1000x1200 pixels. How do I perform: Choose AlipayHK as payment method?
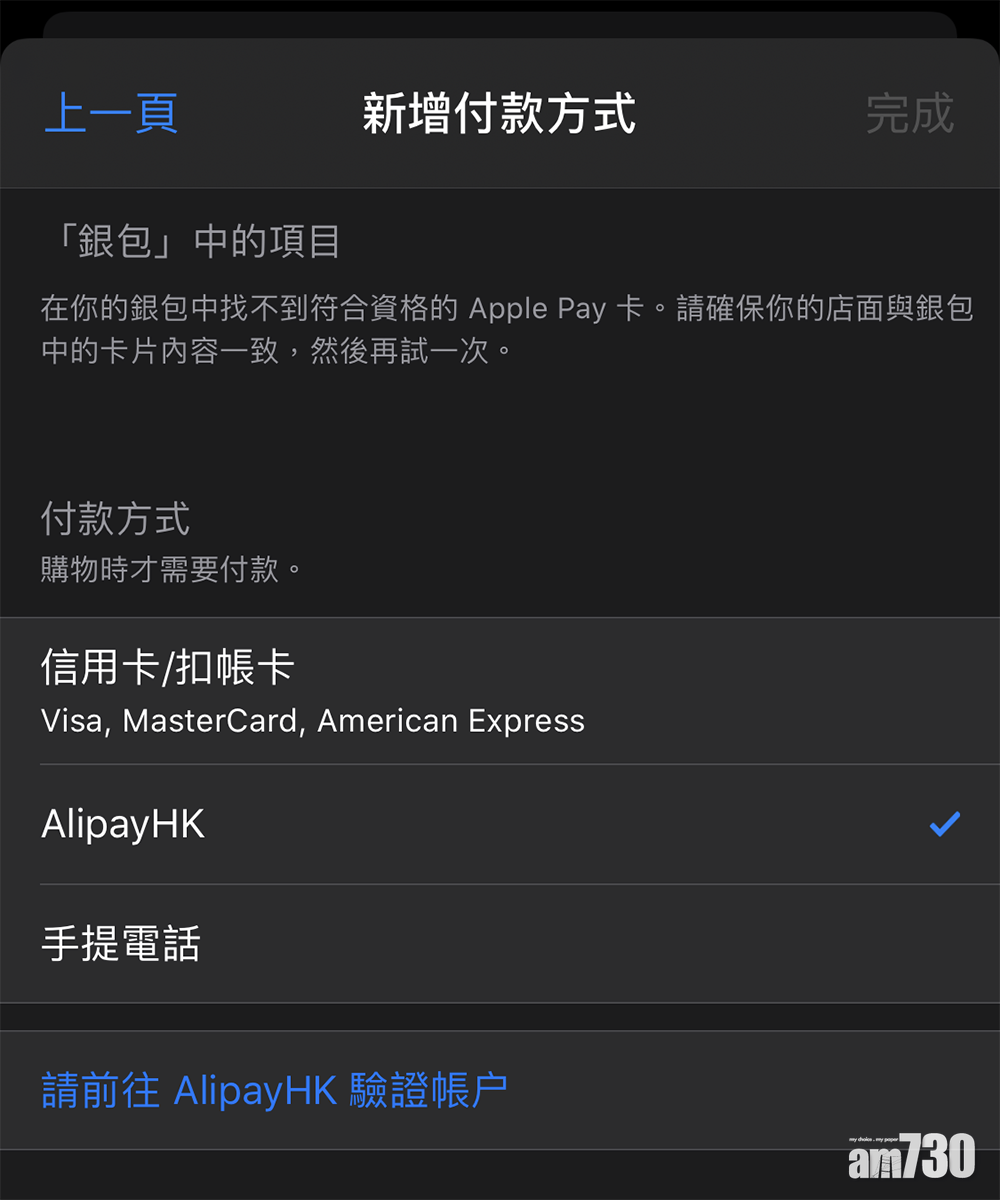(x=124, y=825)
